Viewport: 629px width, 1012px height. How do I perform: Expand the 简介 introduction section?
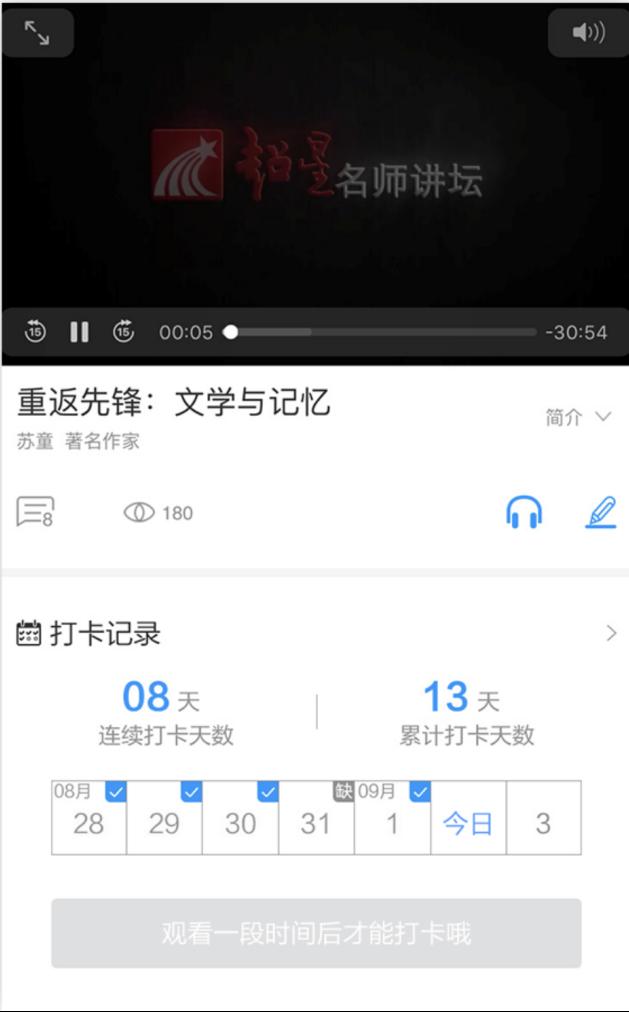click(578, 417)
